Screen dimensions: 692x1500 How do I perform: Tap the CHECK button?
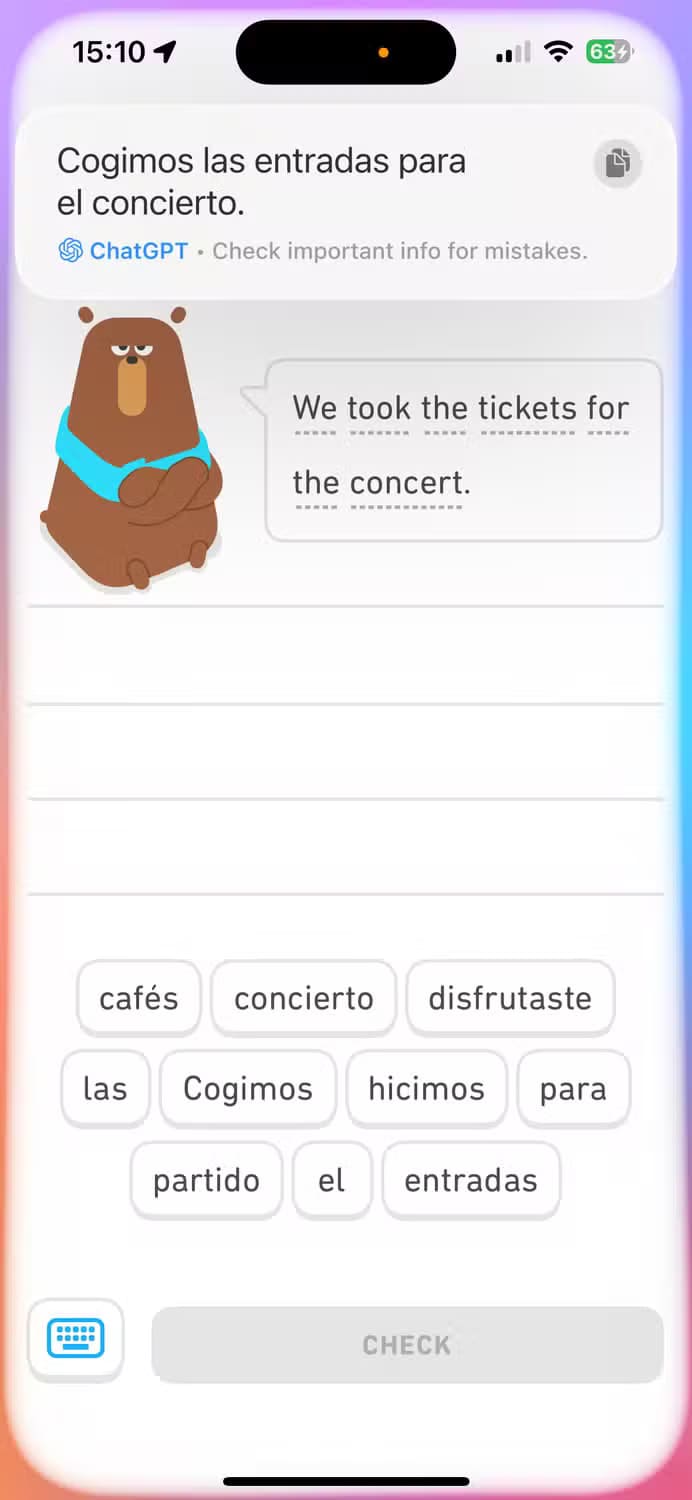407,1345
